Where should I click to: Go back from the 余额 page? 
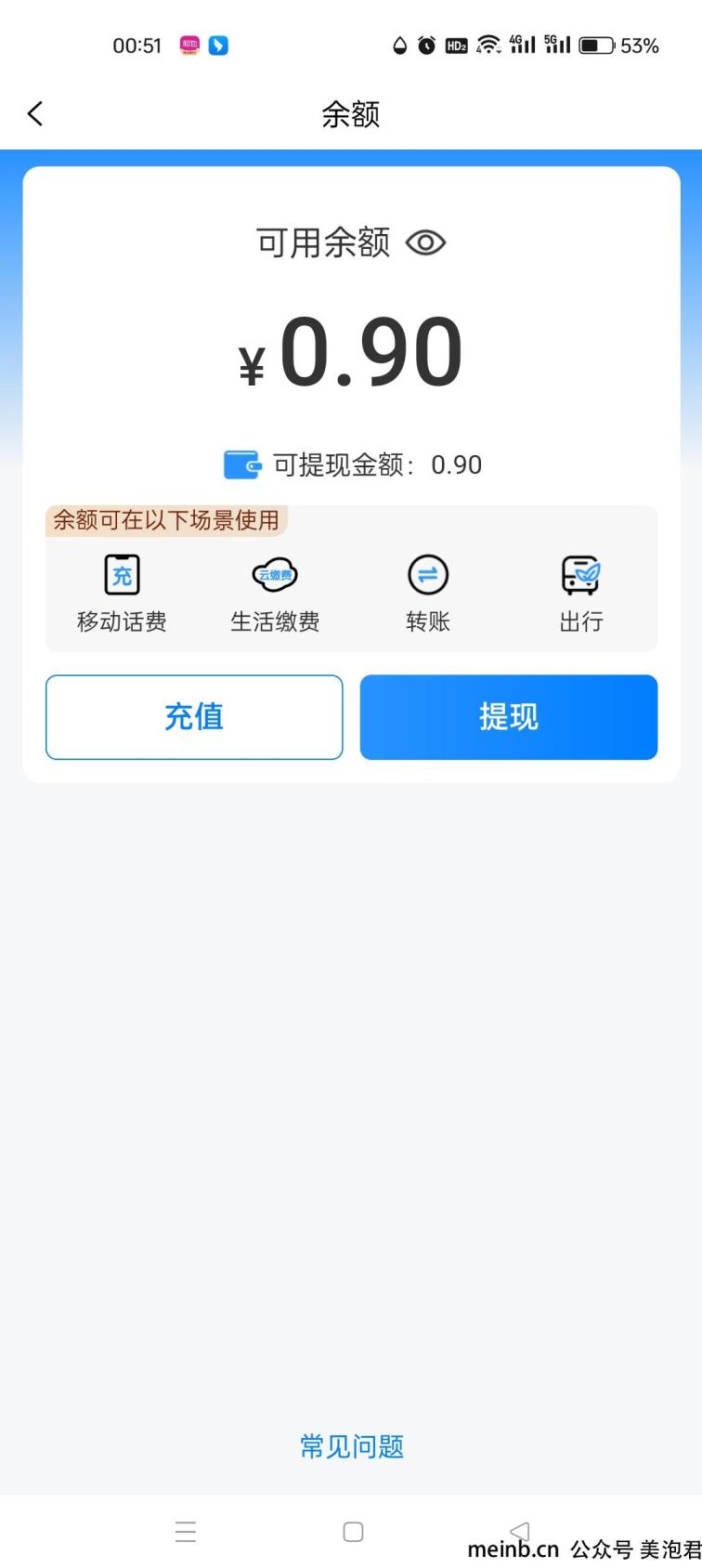click(x=35, y=114)
